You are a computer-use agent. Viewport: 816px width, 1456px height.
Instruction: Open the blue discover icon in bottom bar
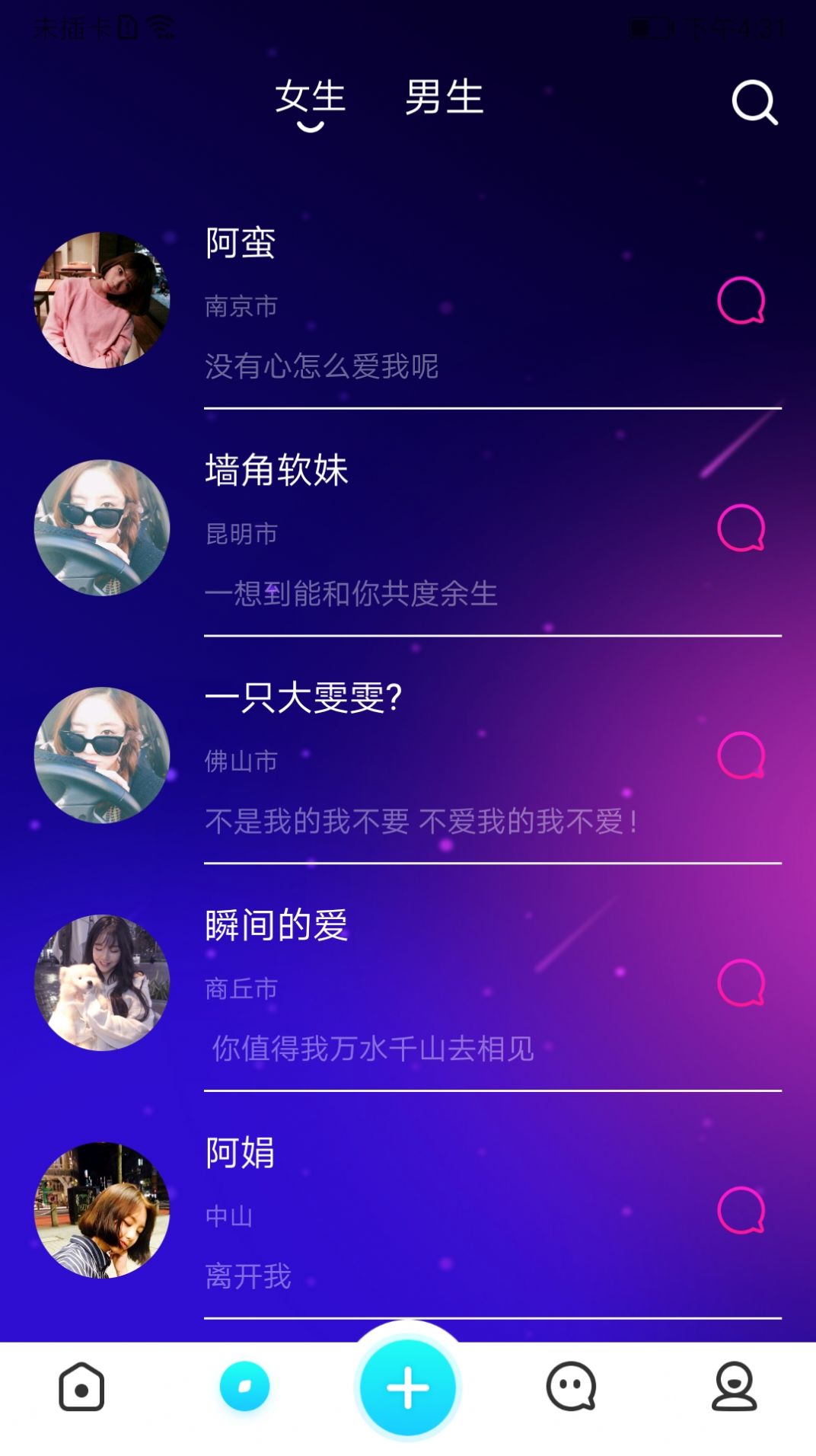point(244,1387)
